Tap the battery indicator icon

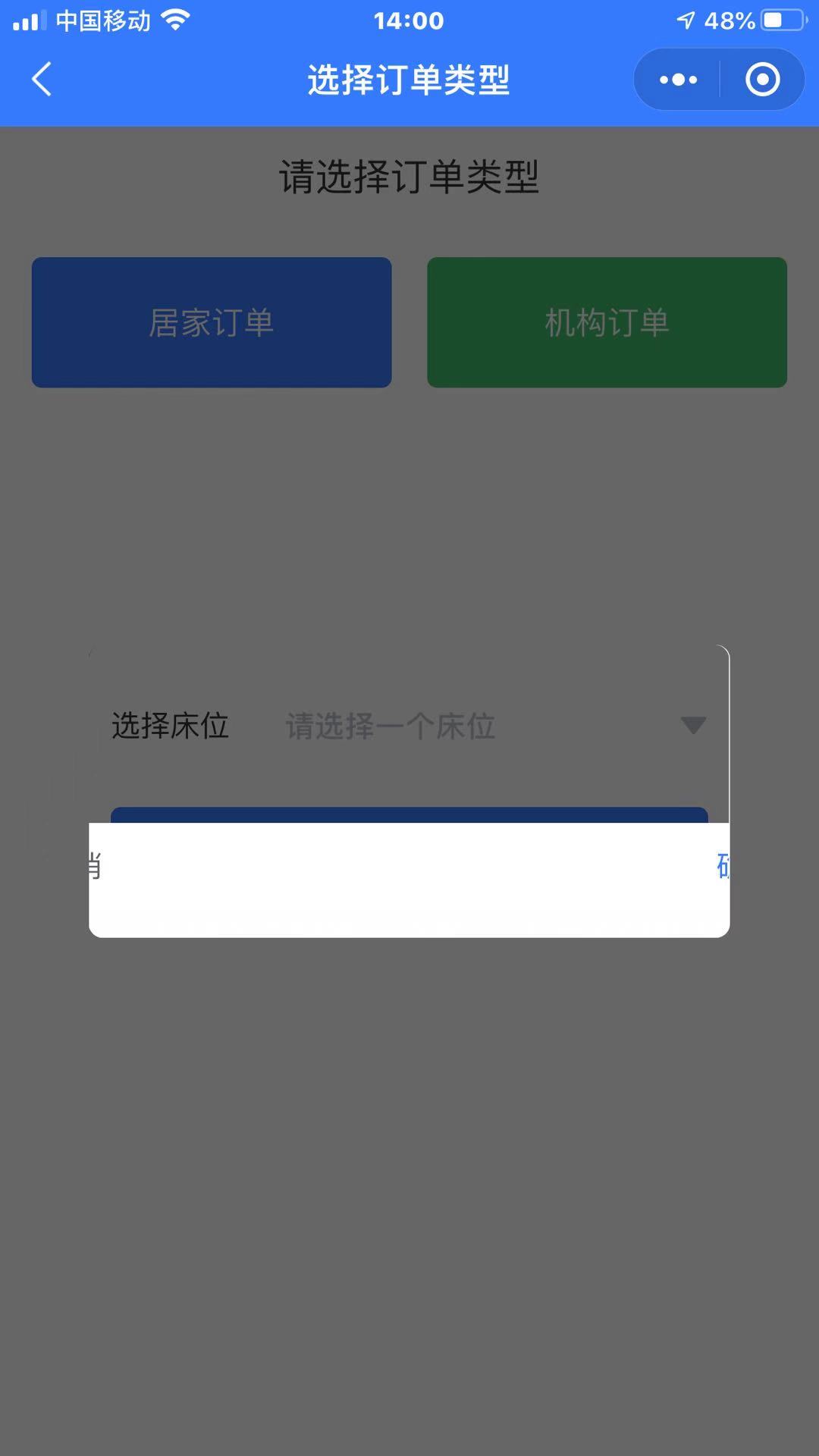coord(781,21)
